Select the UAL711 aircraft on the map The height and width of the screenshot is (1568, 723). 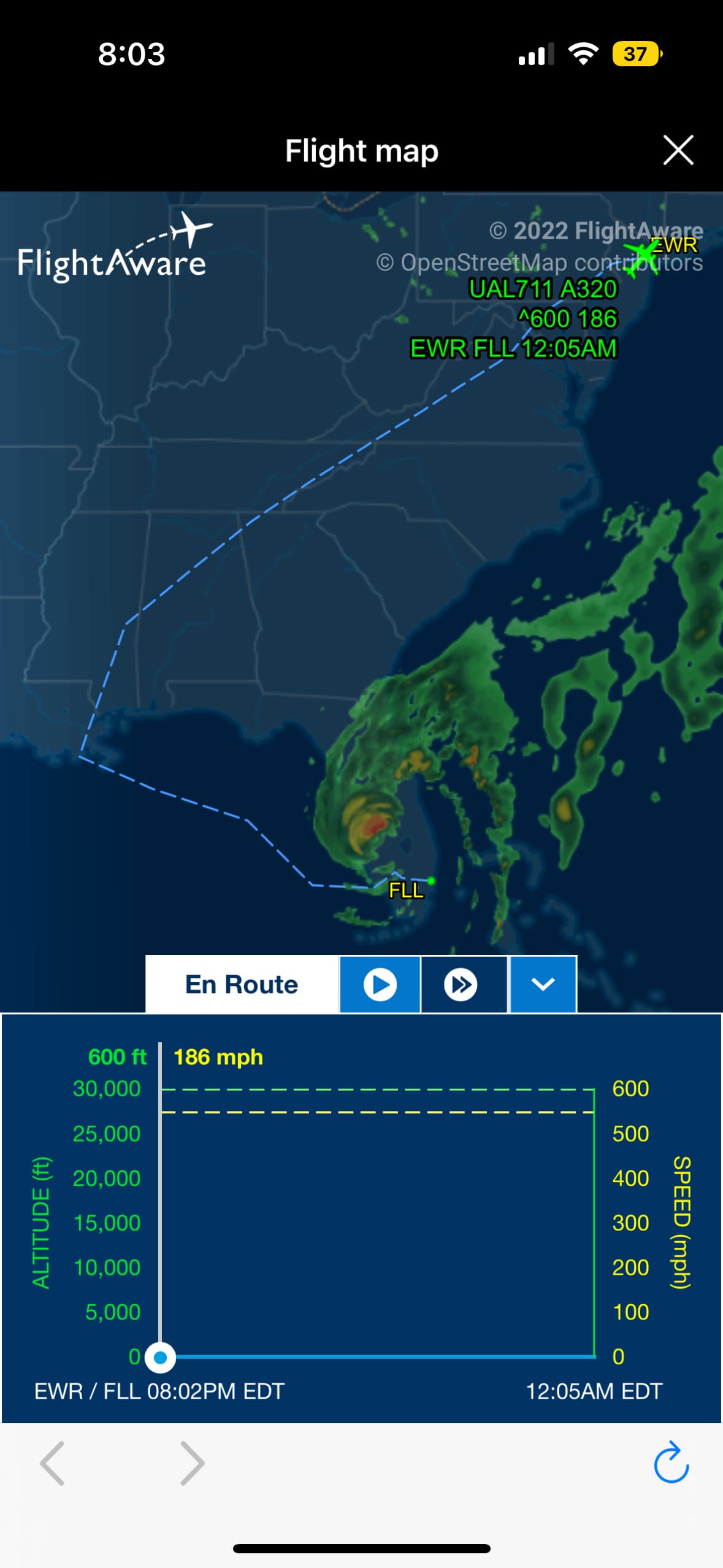642,255
